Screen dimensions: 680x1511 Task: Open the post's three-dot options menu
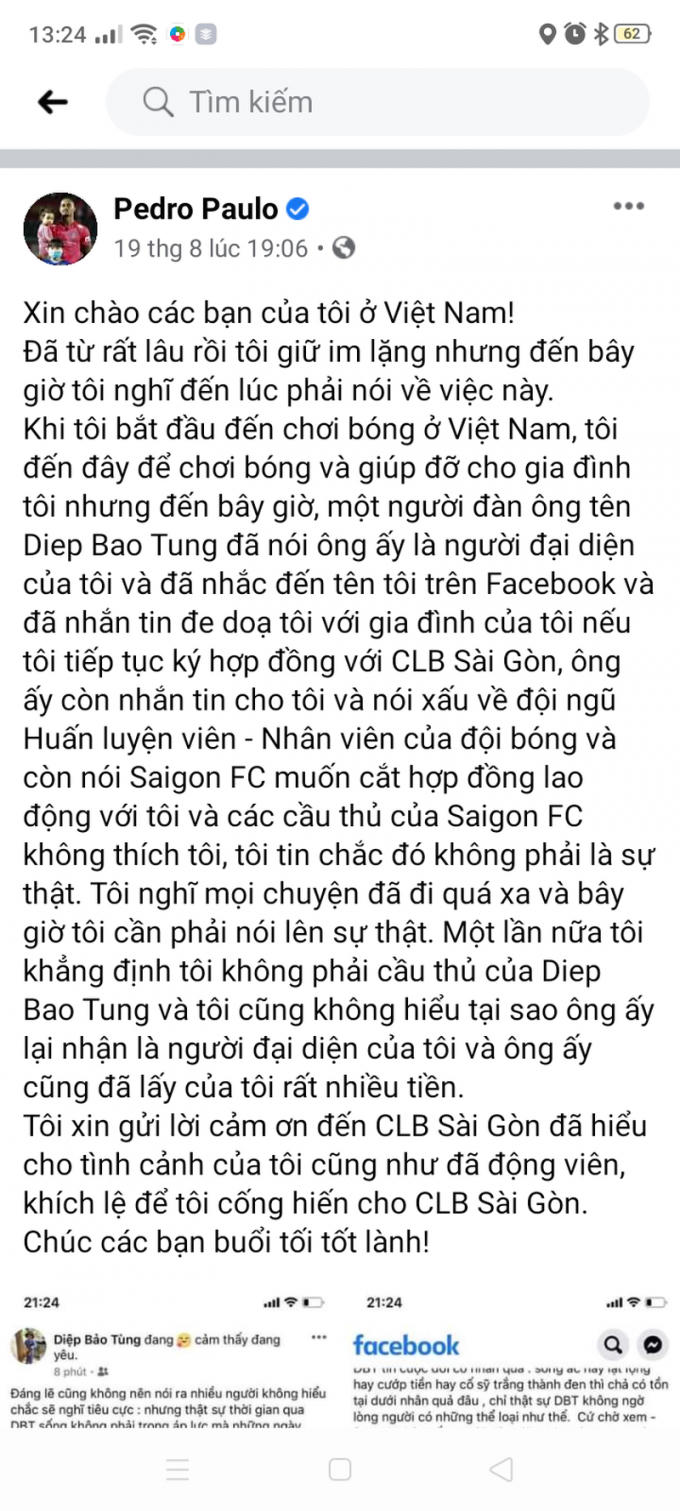628,207
